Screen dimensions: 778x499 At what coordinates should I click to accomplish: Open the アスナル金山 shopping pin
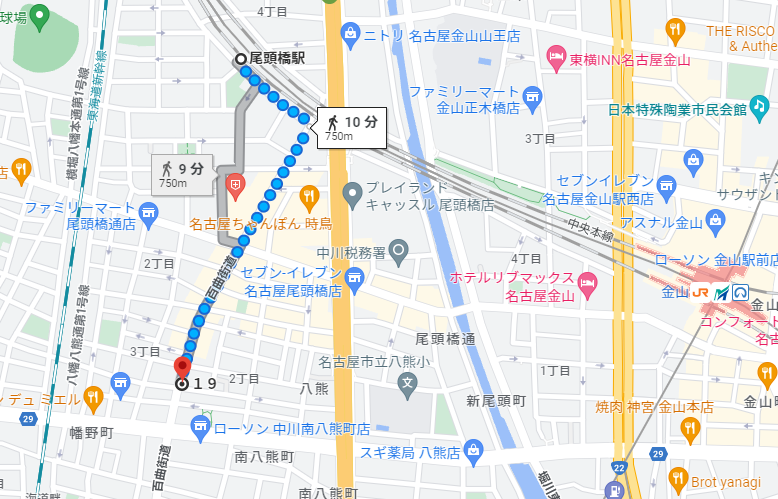point(715,220)
